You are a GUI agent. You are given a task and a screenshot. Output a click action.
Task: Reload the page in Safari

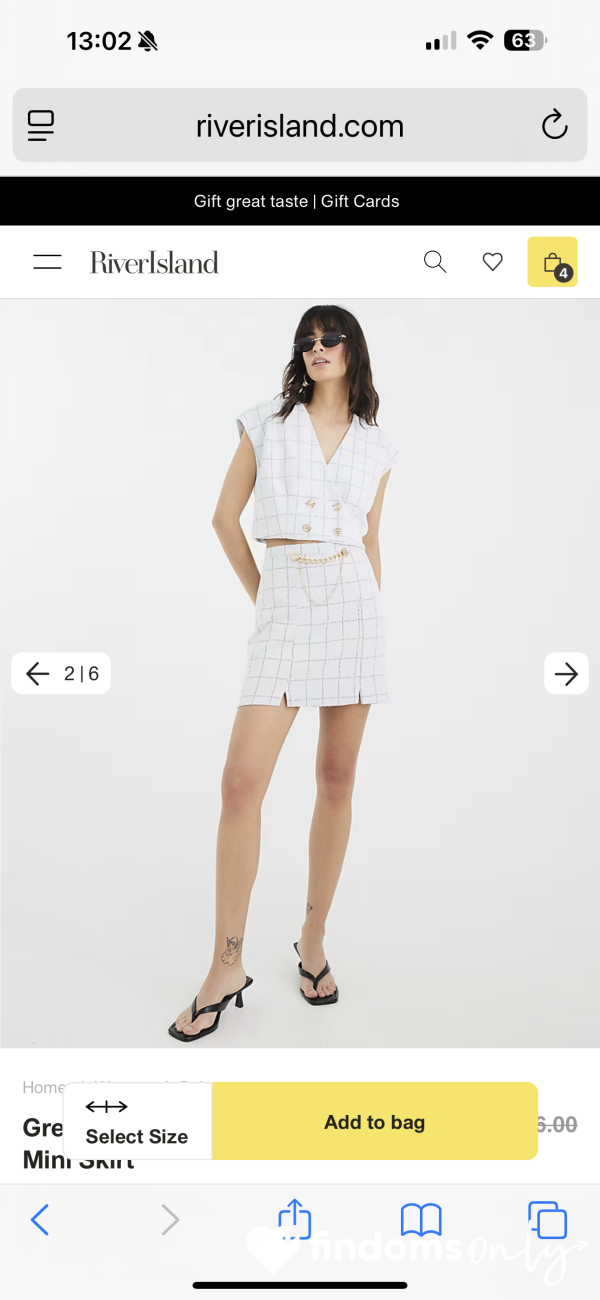pyautogui.click(x=554, y=126)
